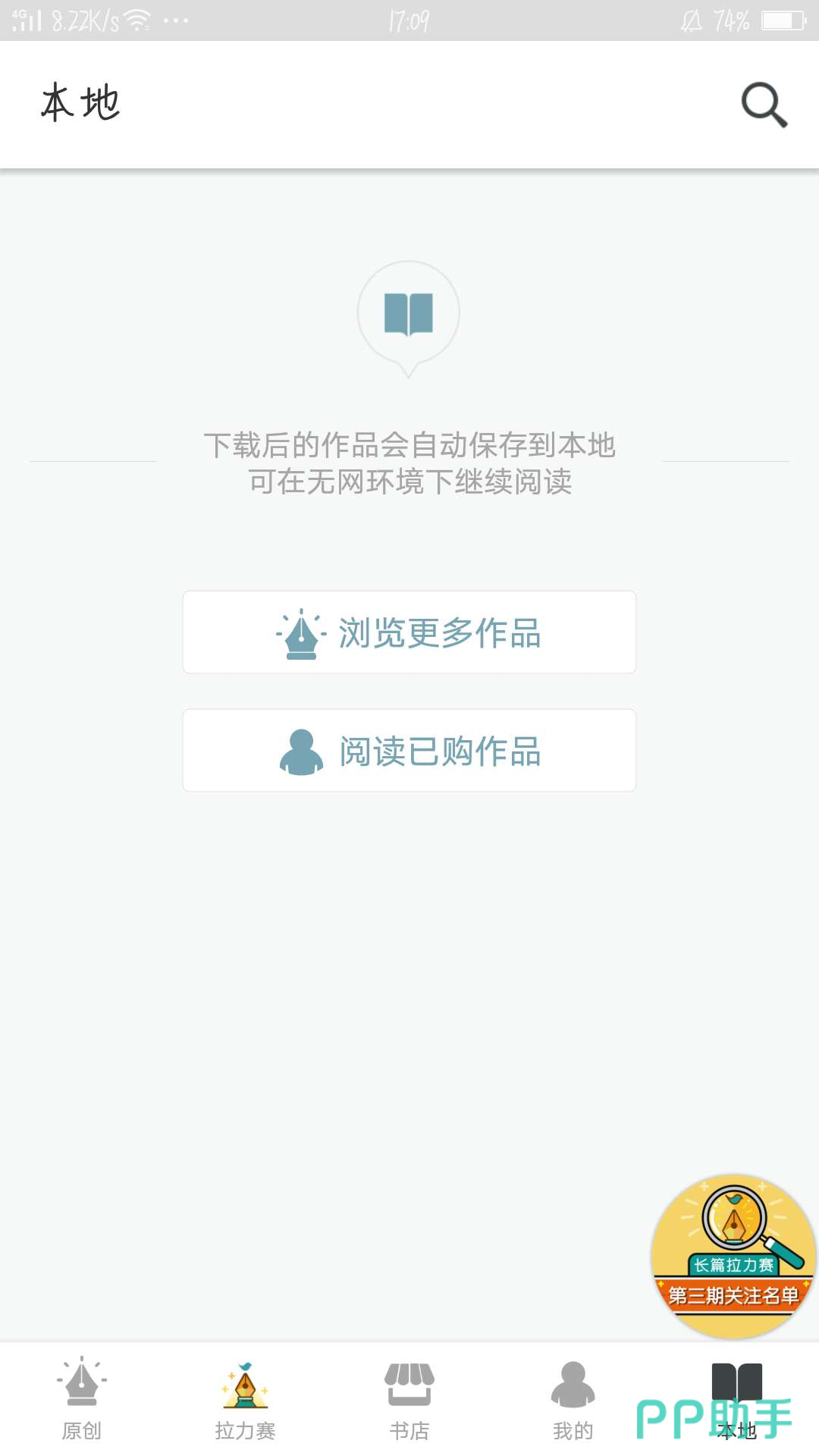Click the 阅读已购作品 button
This screenshot has height=1456, width=819.
409,751
